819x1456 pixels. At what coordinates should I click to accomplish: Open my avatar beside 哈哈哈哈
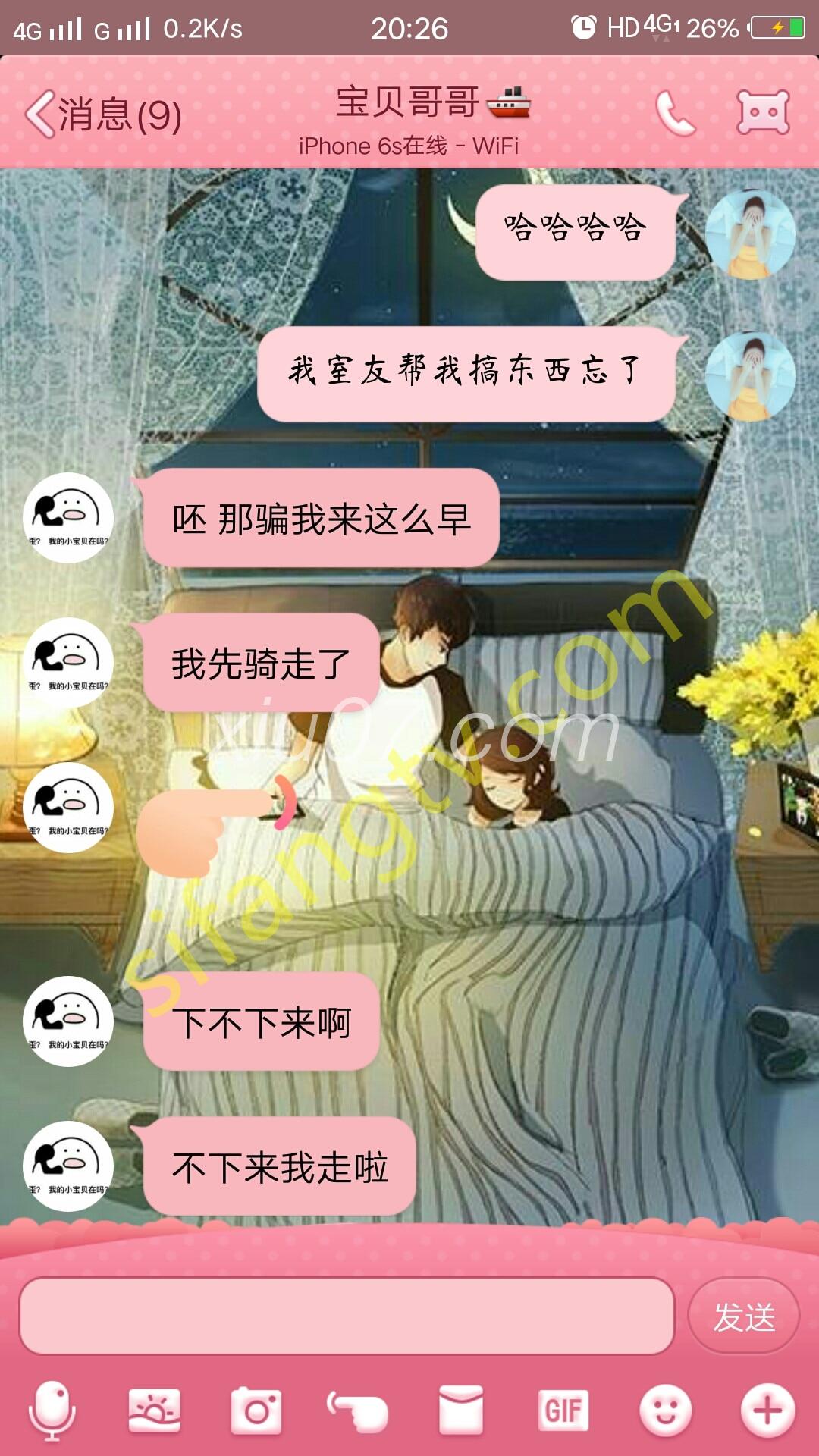(x=750, y=234)
